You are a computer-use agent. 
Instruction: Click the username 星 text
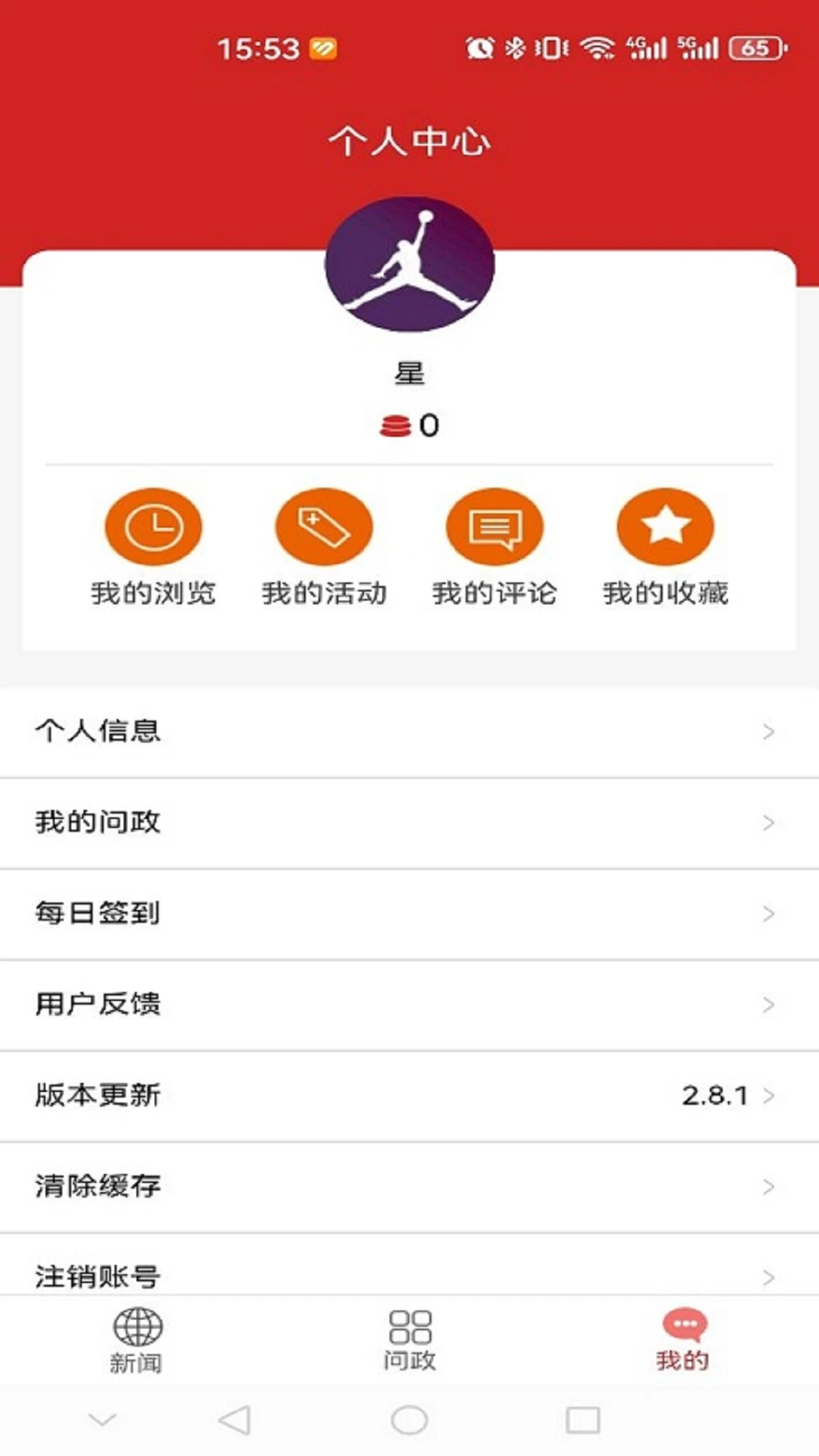coord(409,372)
